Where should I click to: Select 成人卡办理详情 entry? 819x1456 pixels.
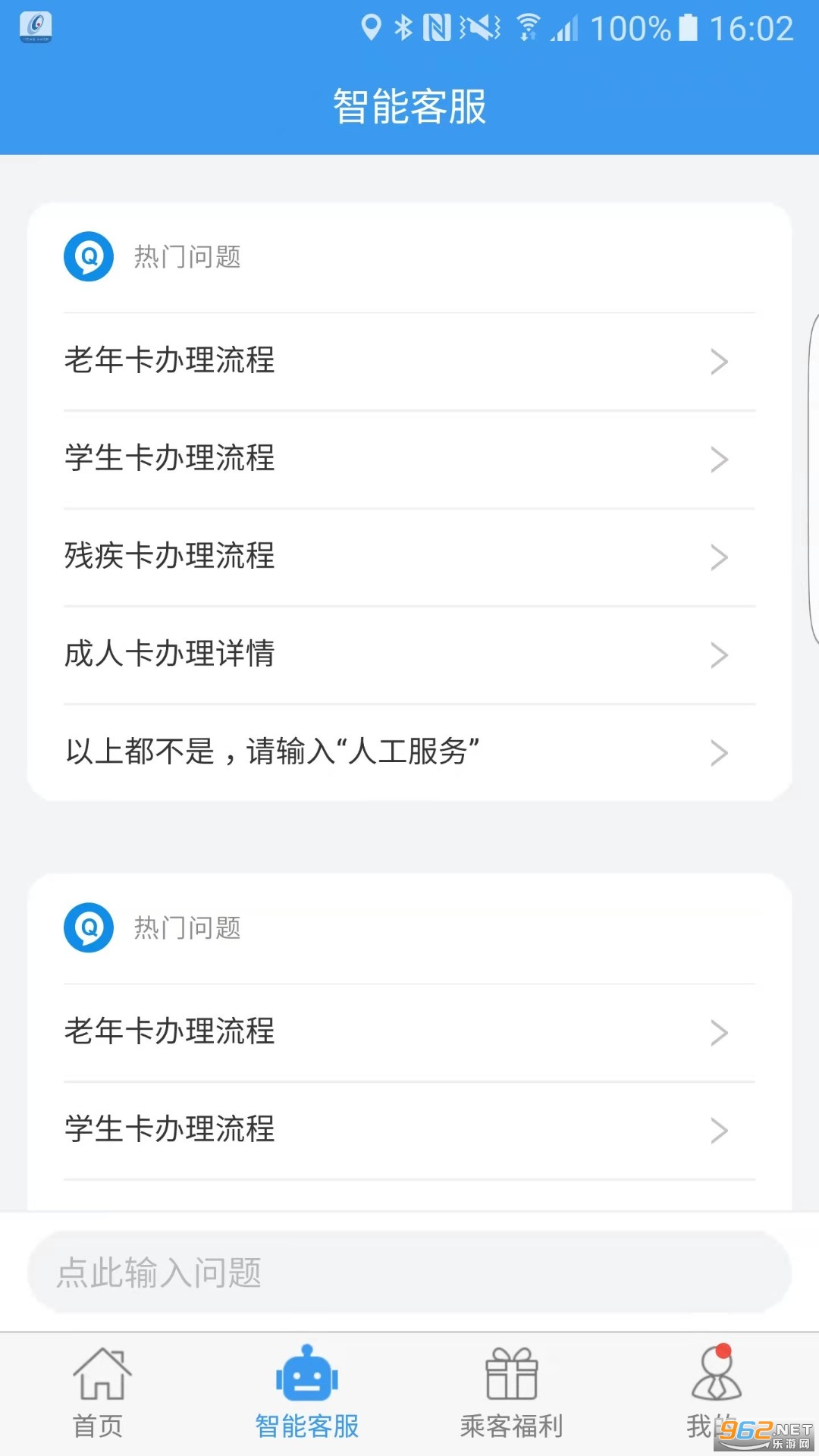pos(409,655)
